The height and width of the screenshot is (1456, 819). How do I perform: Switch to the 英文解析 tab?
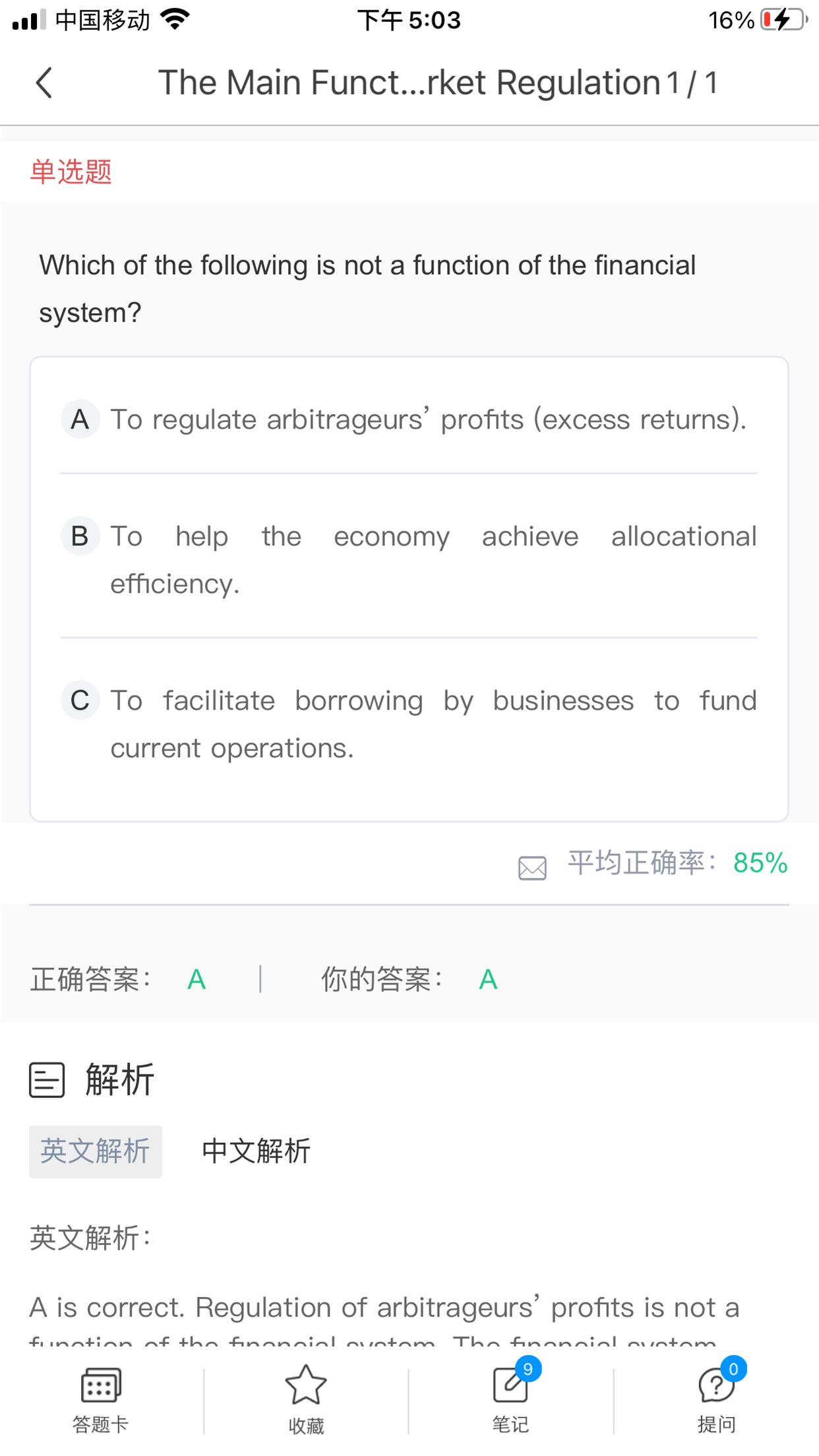tap(96, 1151)
